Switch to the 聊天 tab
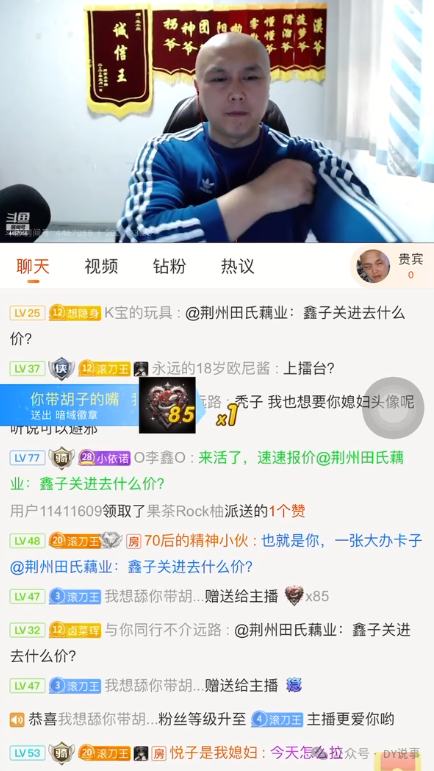 [33, 266]
